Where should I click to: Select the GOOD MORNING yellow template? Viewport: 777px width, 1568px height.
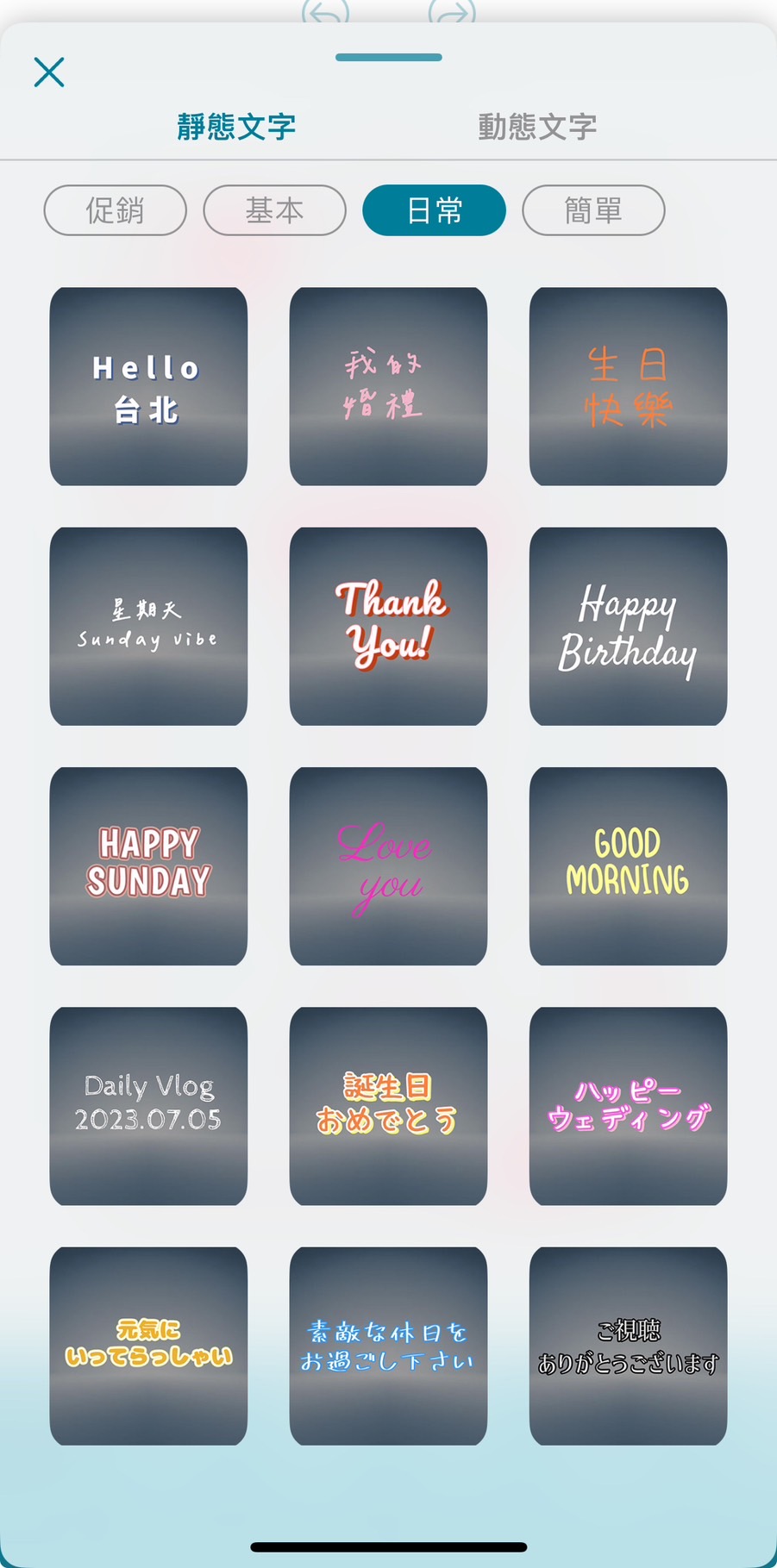pyautogui.click(x=628, y=865)
